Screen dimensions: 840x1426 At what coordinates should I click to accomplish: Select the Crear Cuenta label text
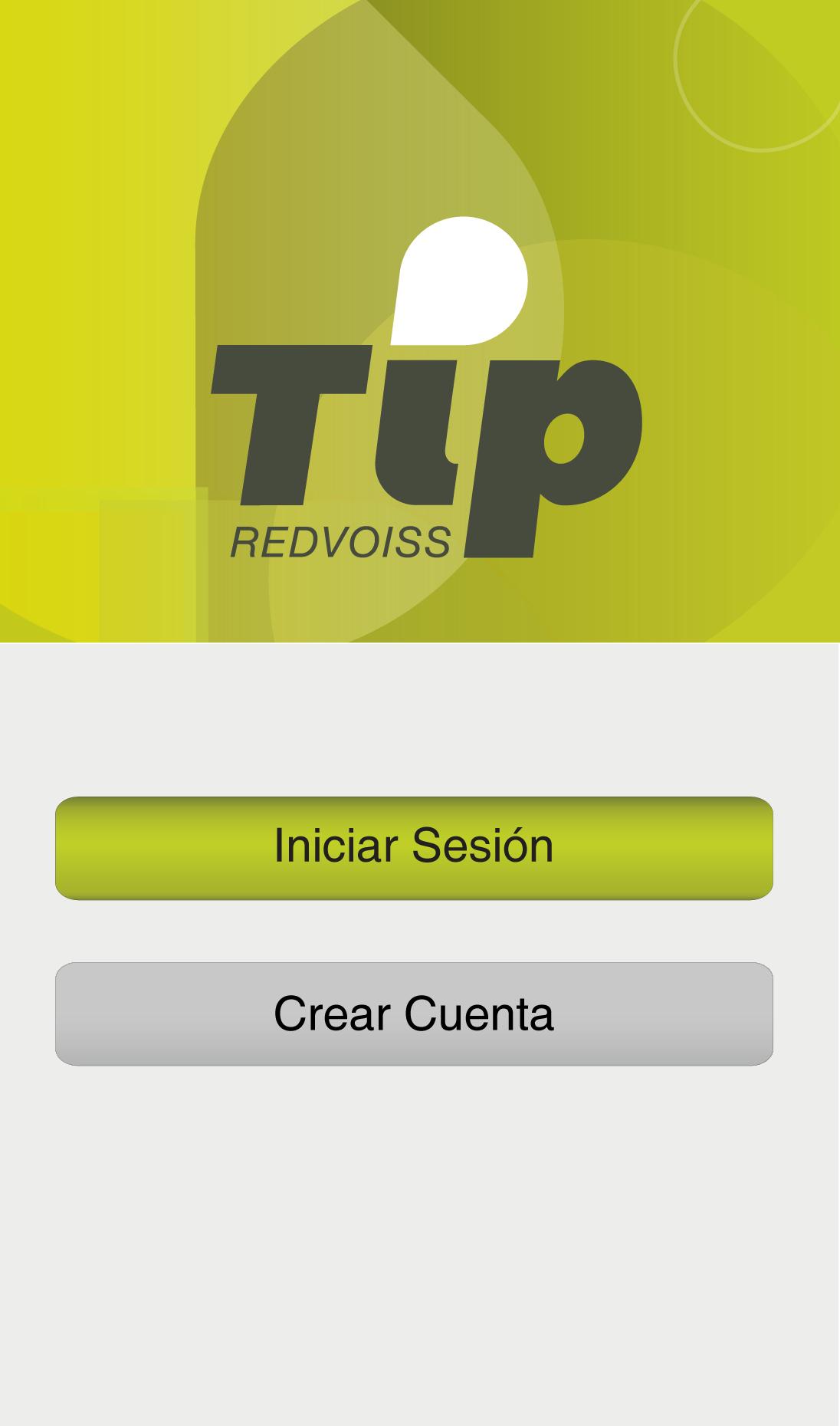pyautogui.click(x=414, y=1014)
